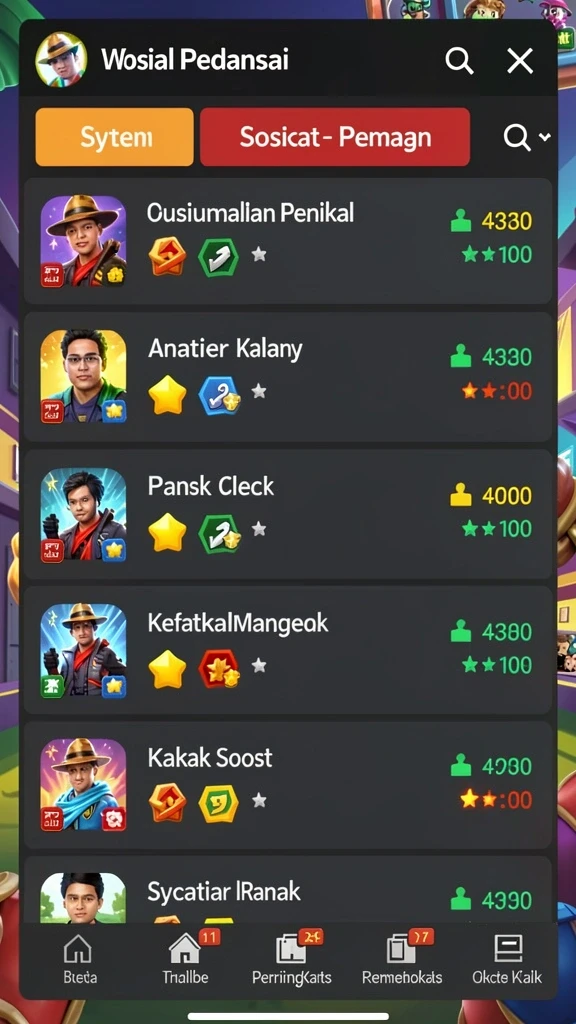Switch to the Remehokals tab
This screenshot has width=576, height=1024.
pyautogui.click(x=402, y=957)
